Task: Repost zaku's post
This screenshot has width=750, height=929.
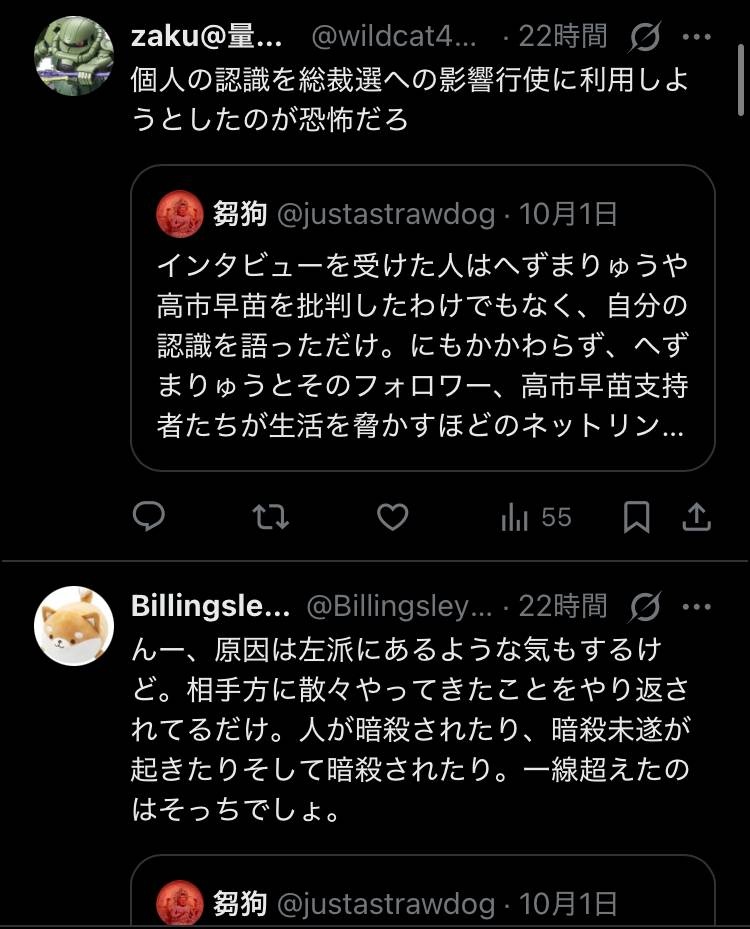Action: [x=270, y=516]
